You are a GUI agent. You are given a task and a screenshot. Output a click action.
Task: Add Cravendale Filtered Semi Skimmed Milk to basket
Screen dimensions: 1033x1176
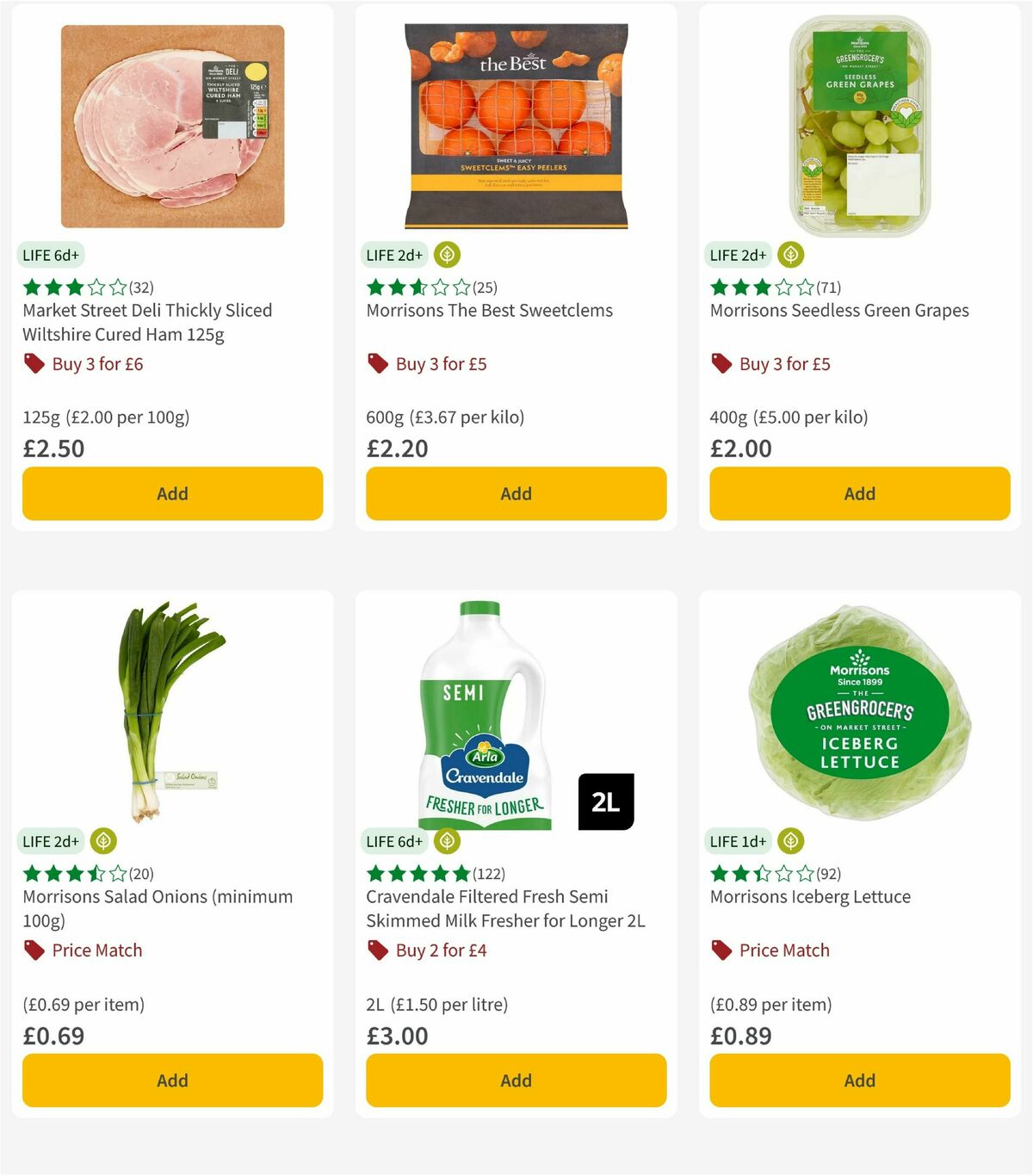[515, 1080]
